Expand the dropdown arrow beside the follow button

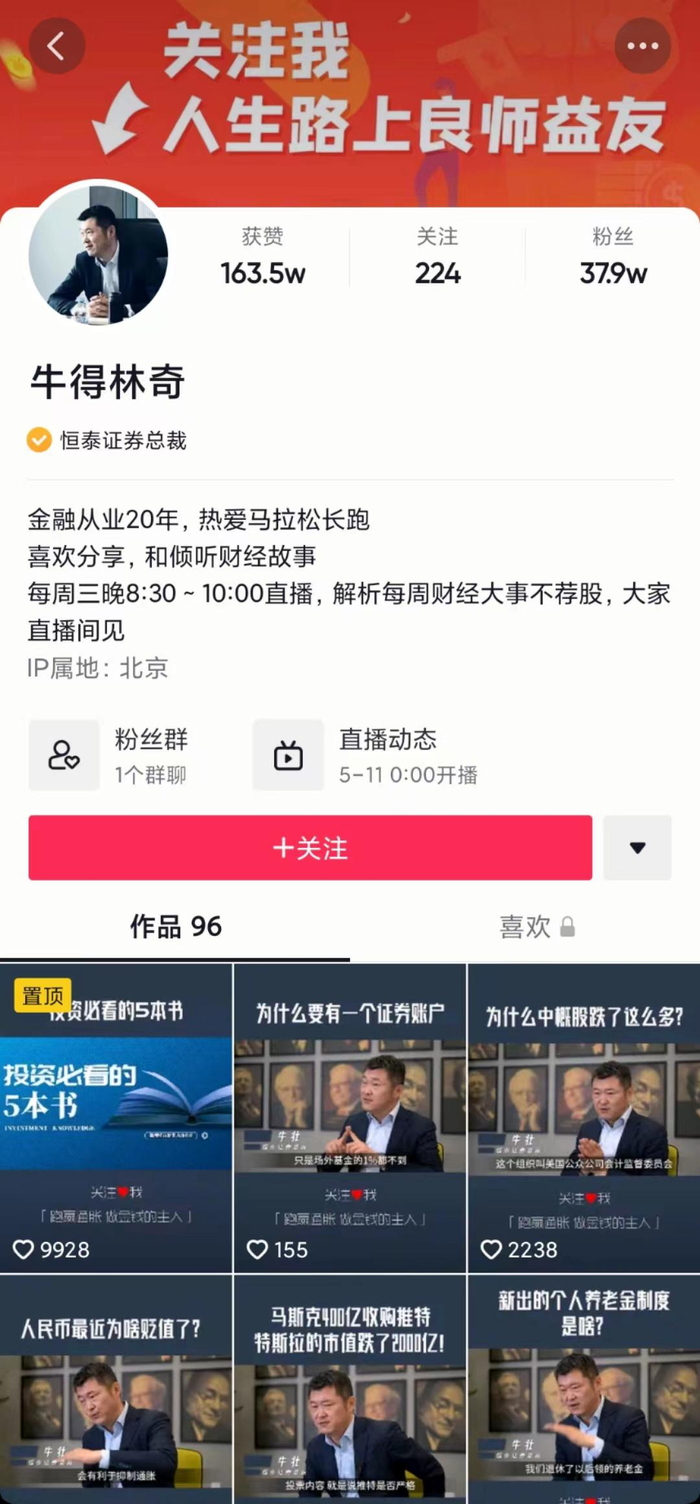637,848
